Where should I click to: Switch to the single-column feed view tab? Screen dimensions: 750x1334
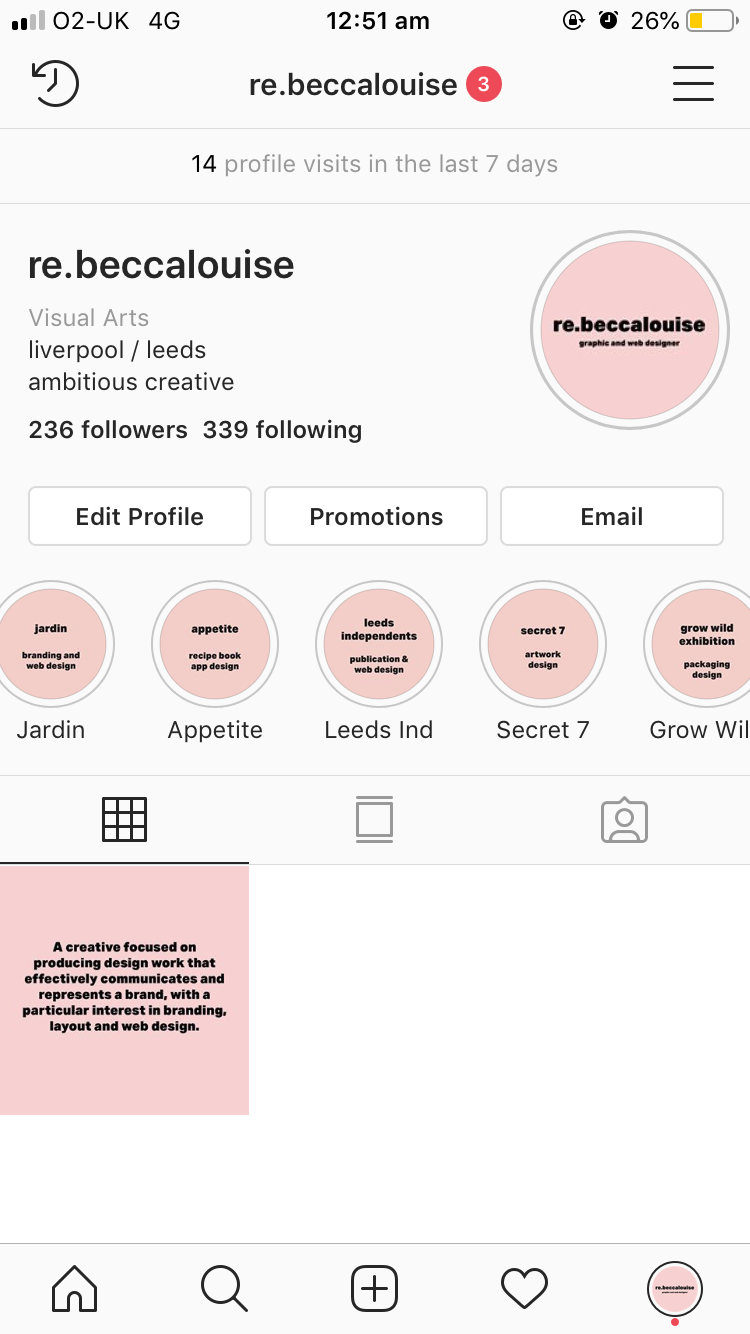tap(374, 820)
